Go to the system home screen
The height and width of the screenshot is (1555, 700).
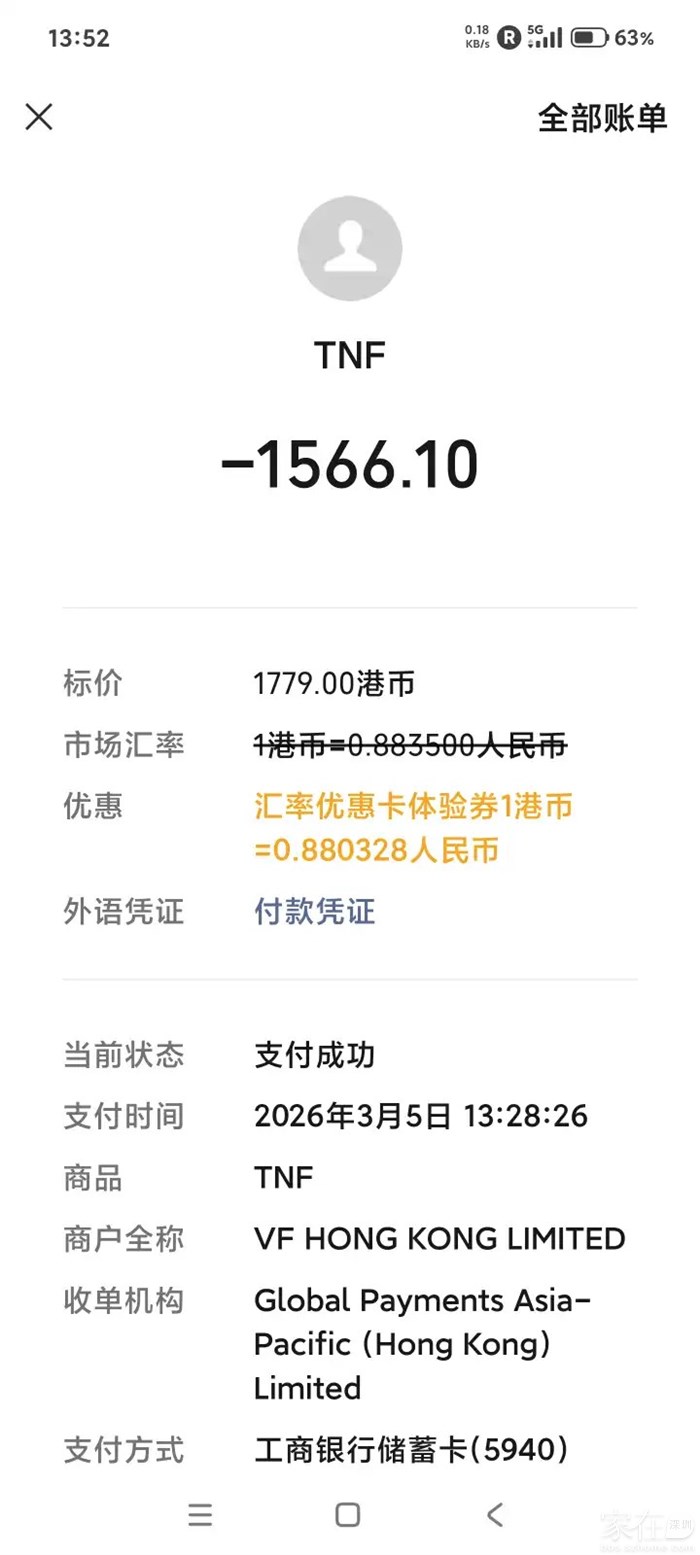[348, 1514]
